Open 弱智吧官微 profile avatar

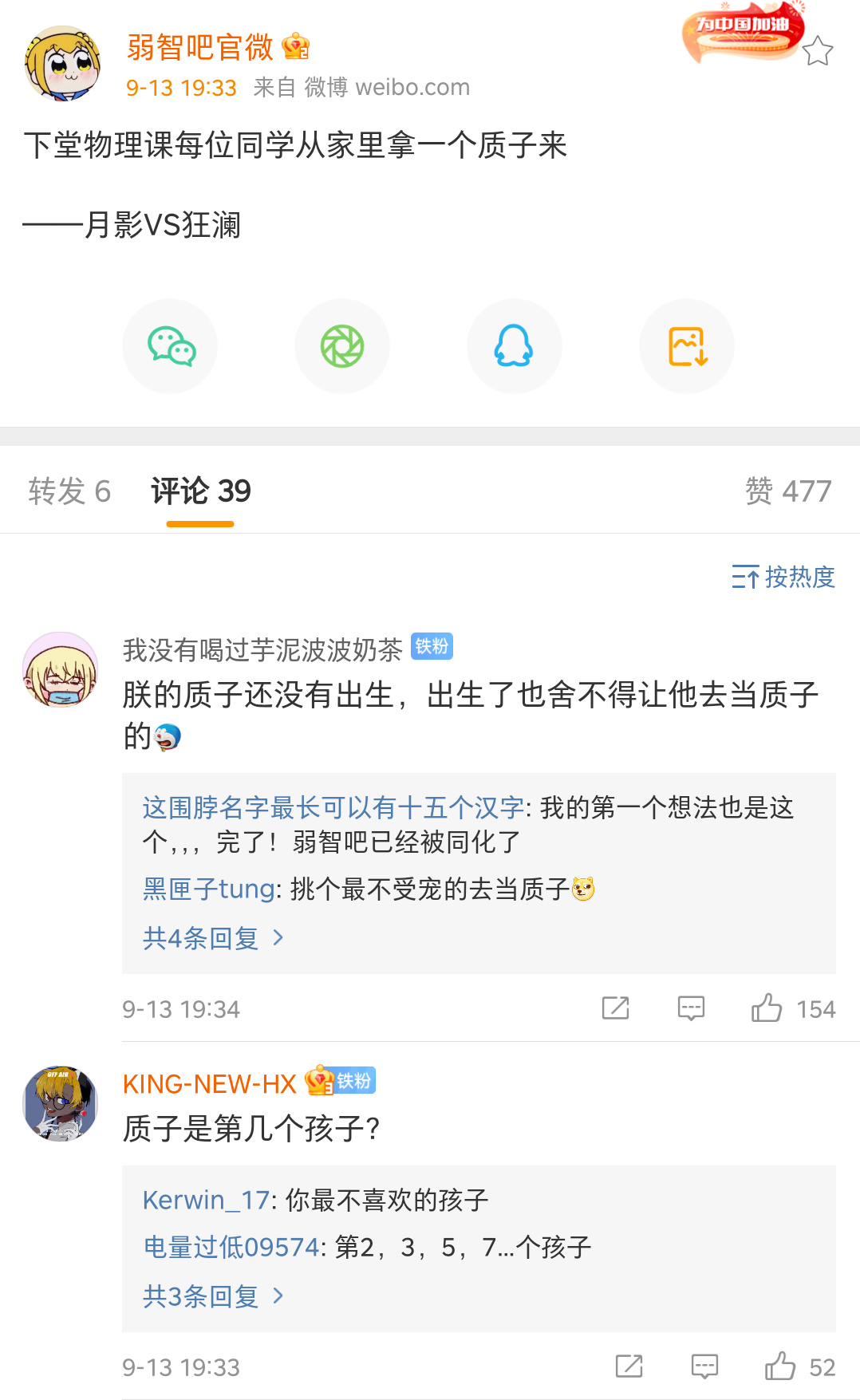62,64
